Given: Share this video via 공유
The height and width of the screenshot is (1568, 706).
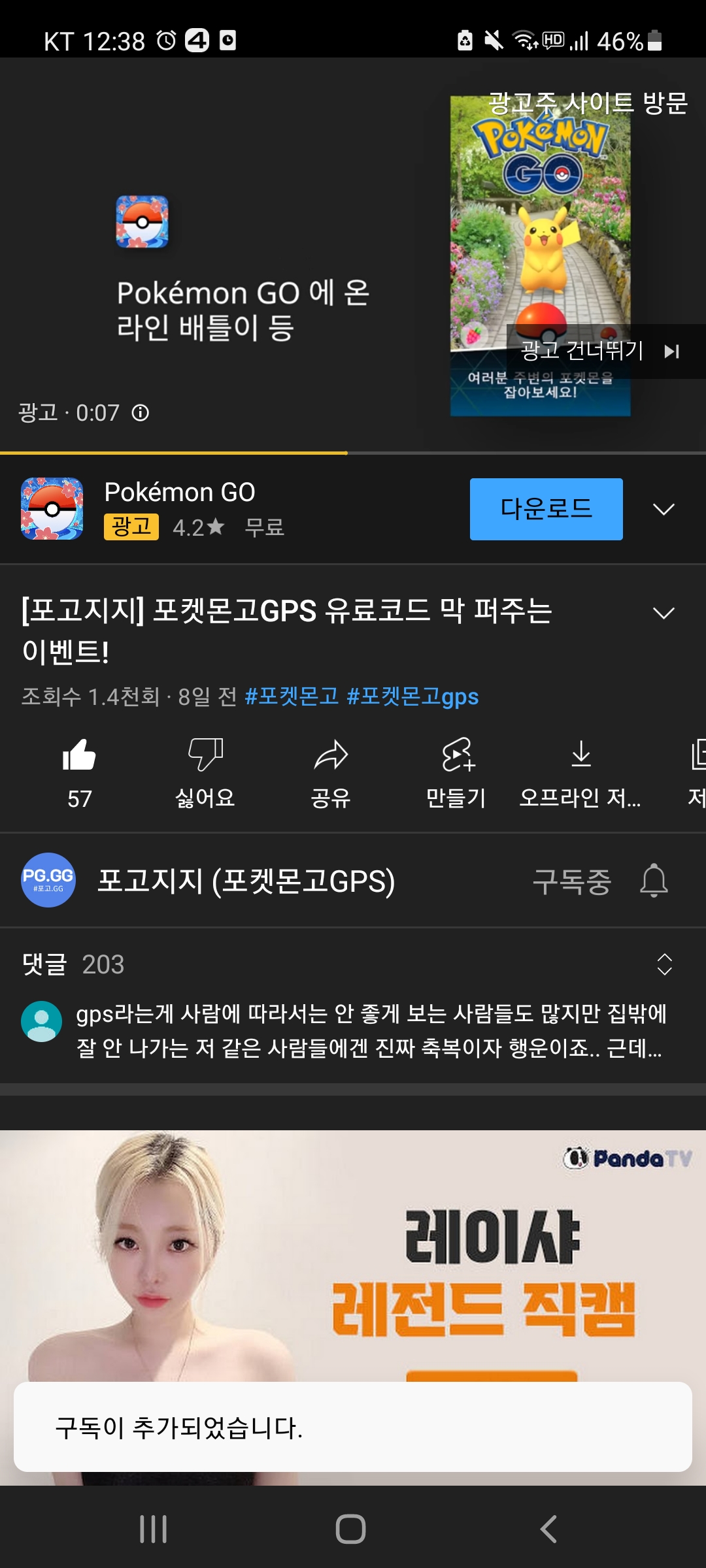Looking at the screenshot, I should pyautogui.click(x=331, y=772).
